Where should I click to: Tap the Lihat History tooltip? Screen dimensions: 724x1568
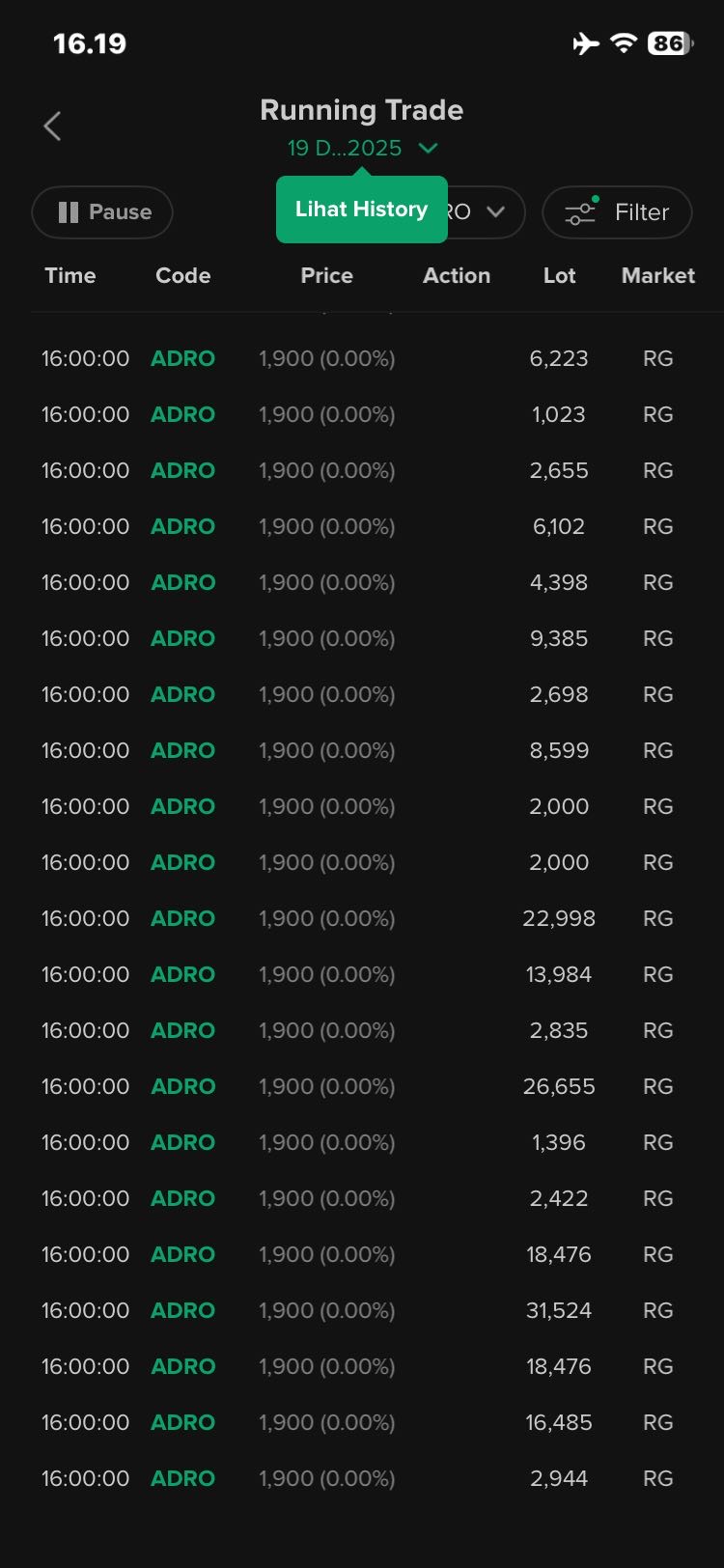tap(361, 210)
